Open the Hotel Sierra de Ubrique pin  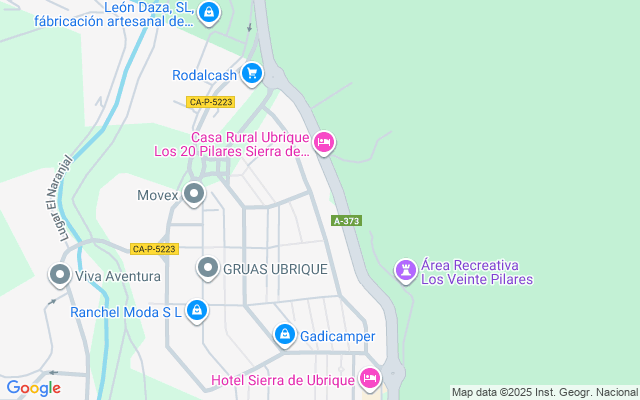tap(370, 378)
